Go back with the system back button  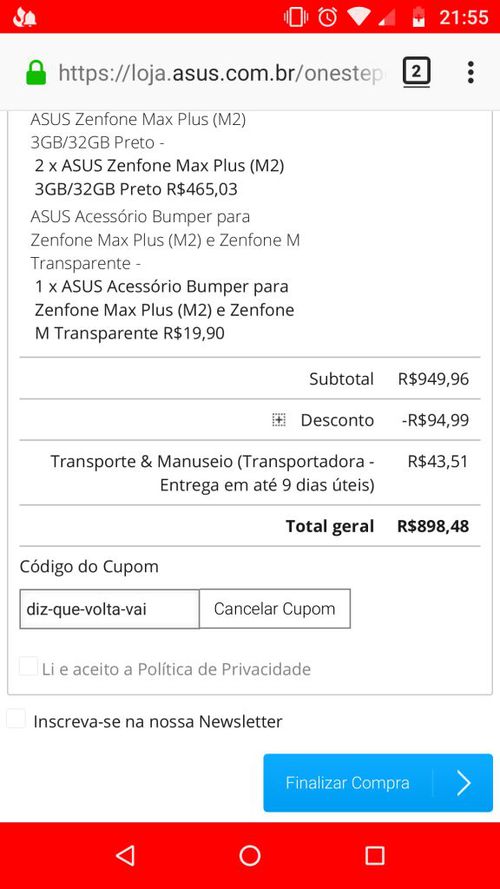coord(125,855)
